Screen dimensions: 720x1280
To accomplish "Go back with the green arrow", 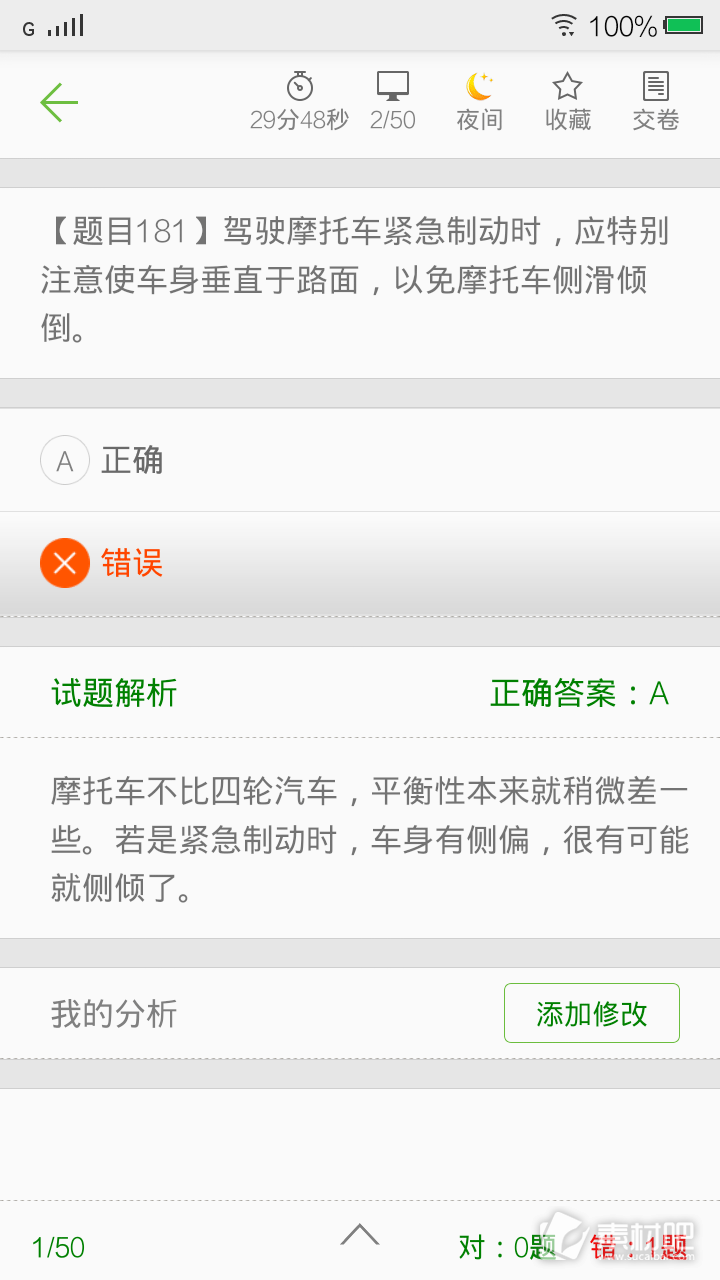I will (x=59, y=102).
